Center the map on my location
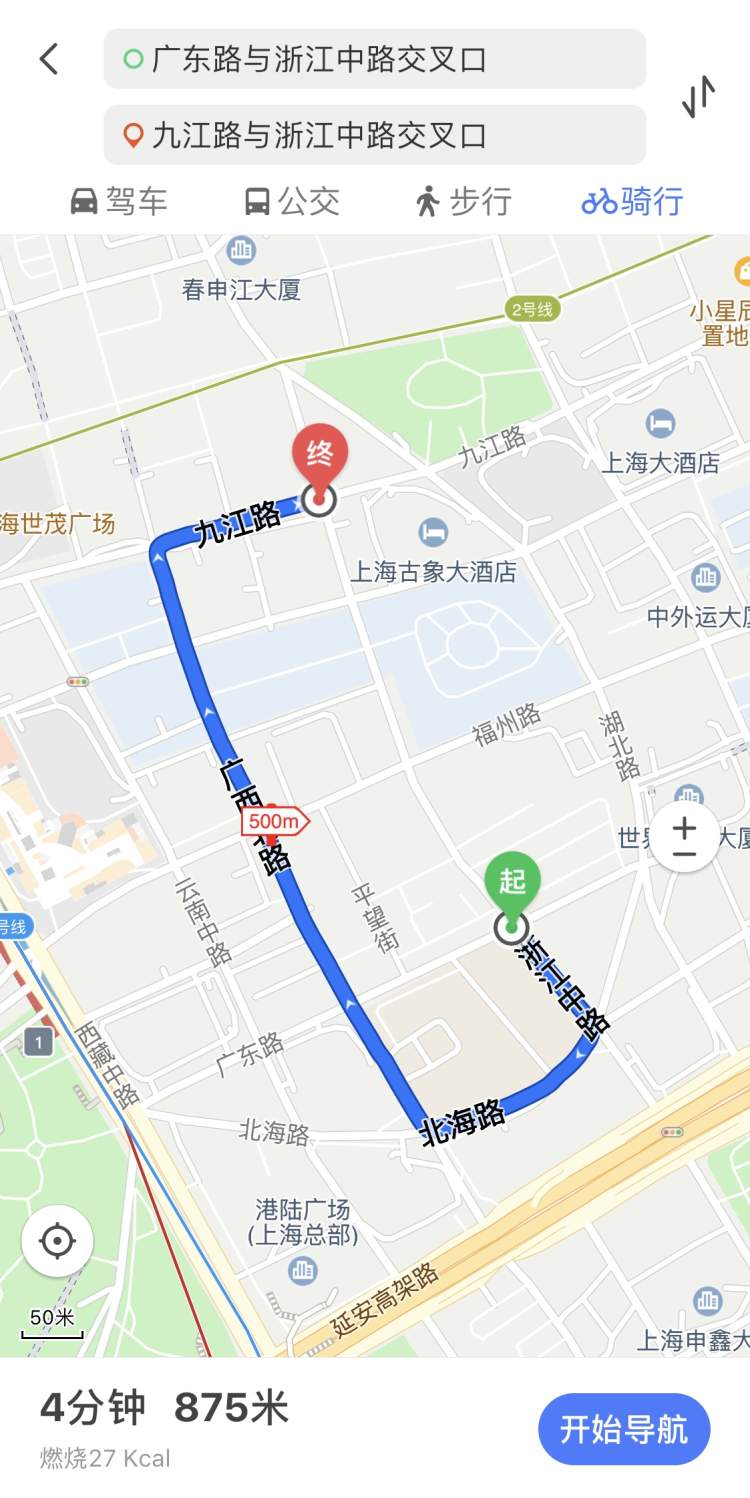 click(57, 1241)
